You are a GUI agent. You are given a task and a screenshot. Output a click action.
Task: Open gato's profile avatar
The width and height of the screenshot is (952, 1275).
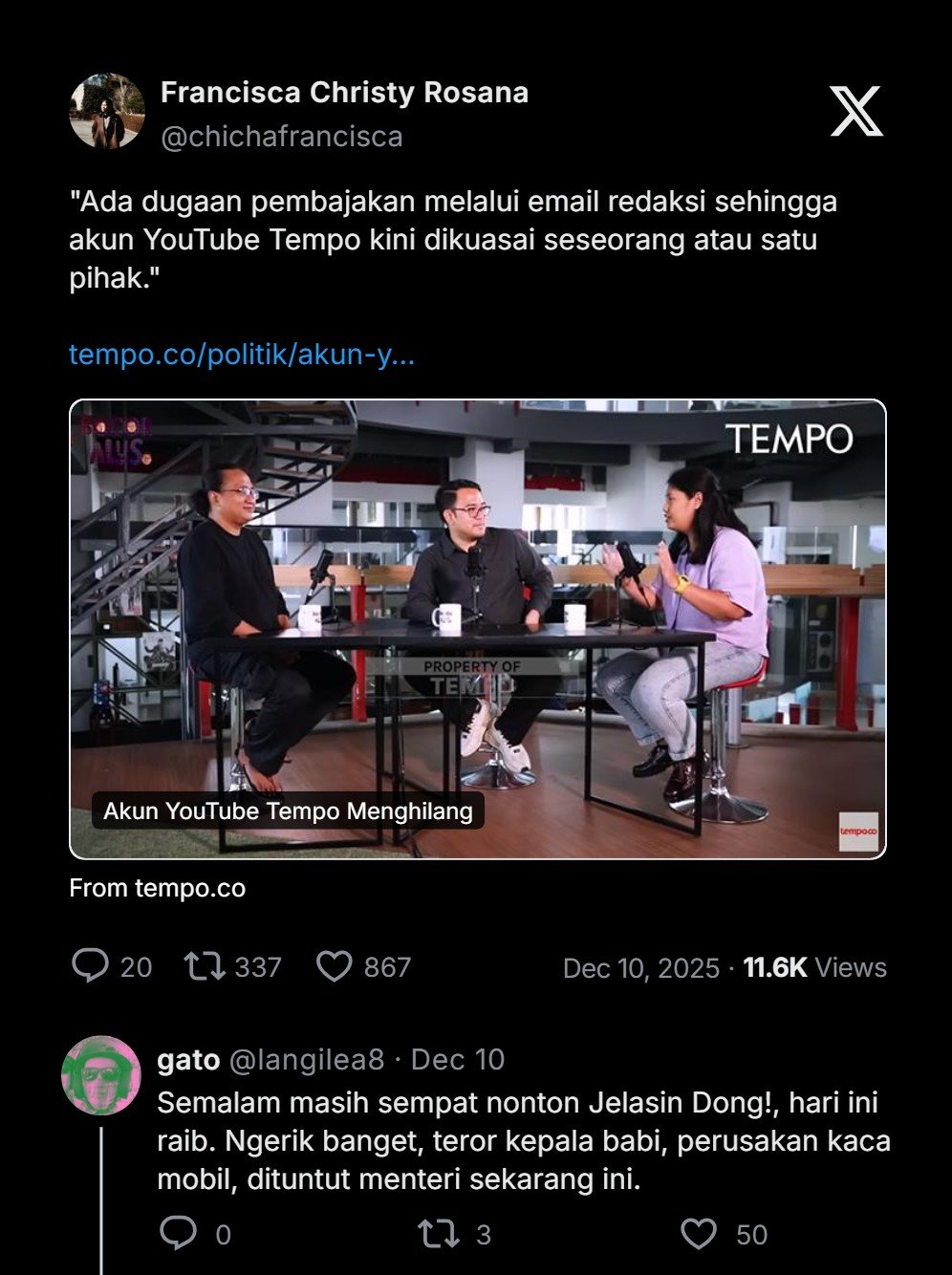point(101,1075)
